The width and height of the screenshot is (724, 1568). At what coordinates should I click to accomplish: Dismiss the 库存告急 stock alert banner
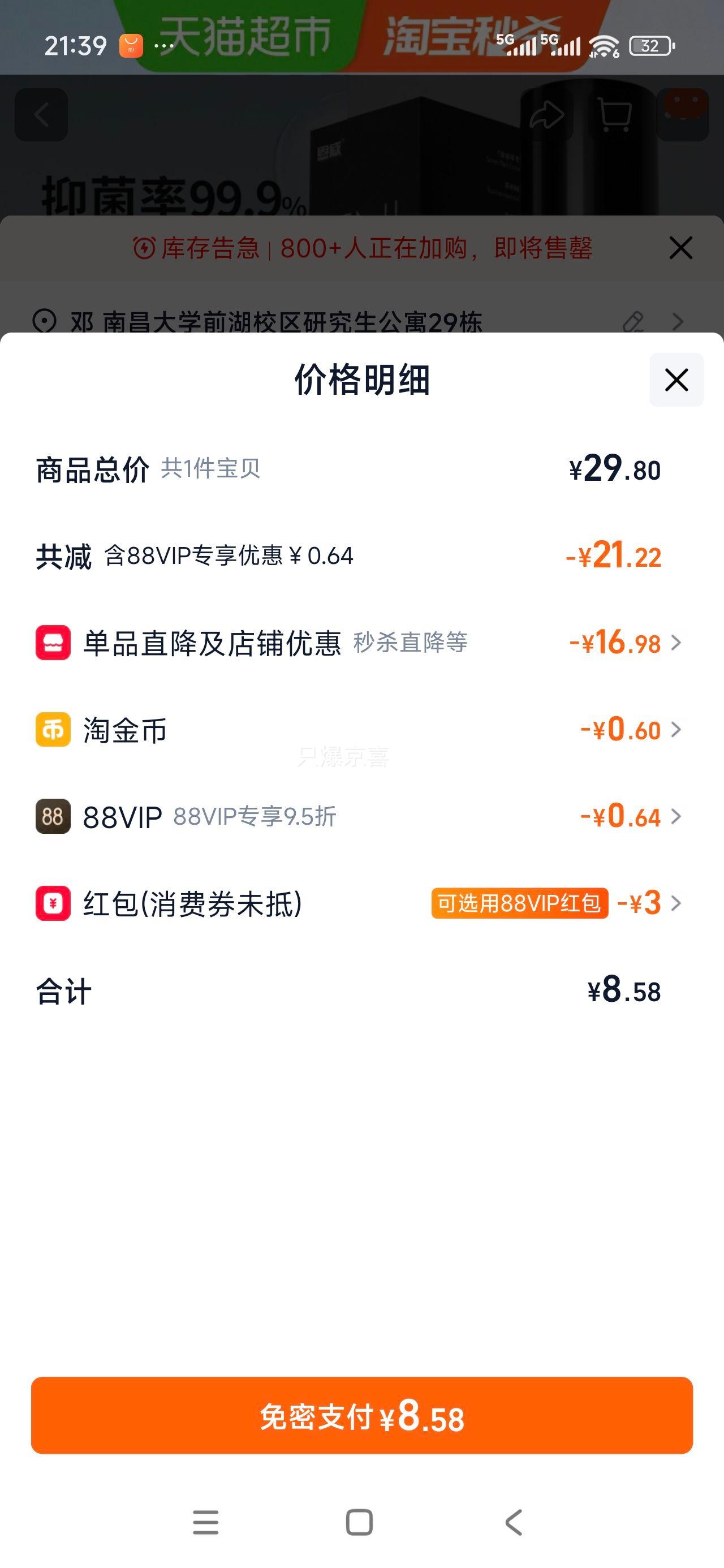pos(682,248)
